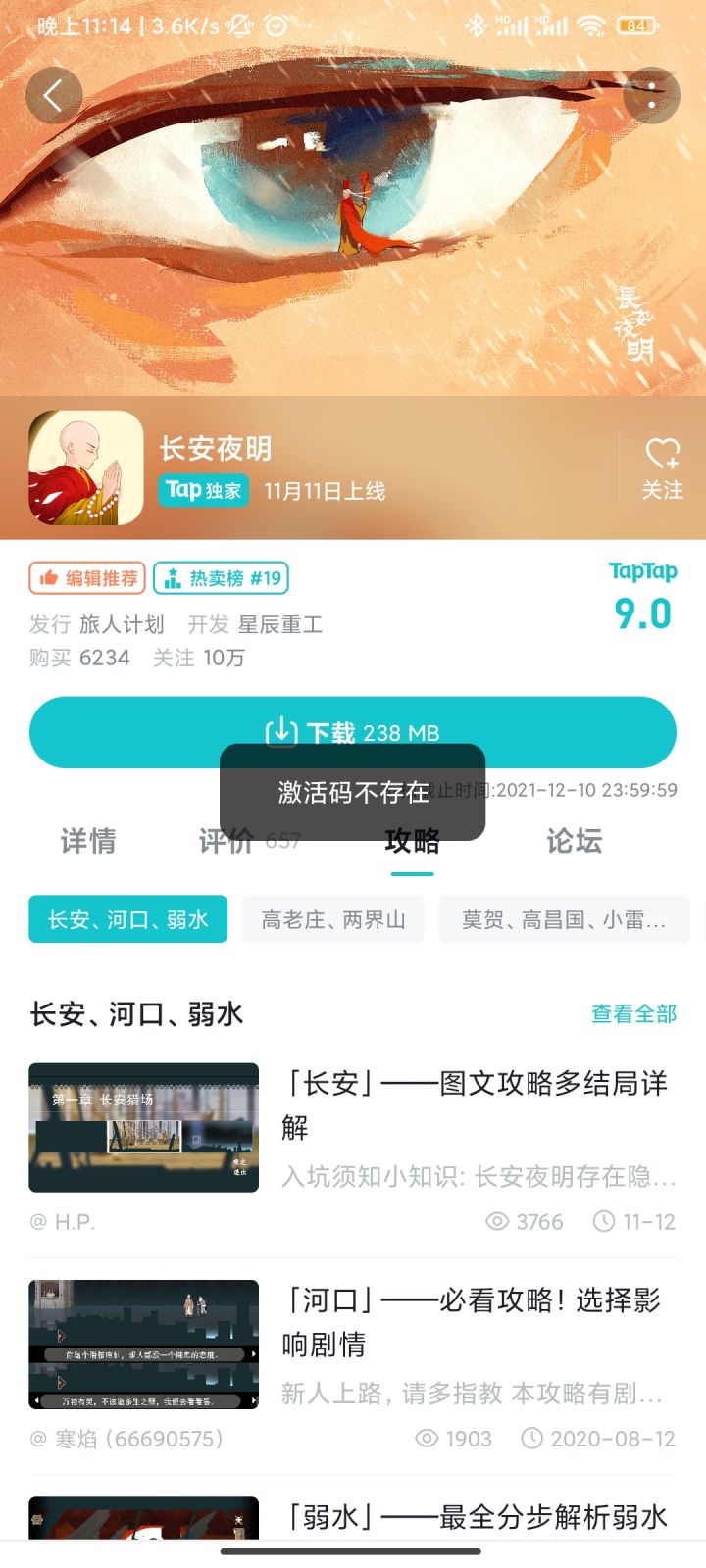Switch to the 详情 tab
This screenshot has width=706, height=1568.
pyautogui.click(x=87, y=841)
